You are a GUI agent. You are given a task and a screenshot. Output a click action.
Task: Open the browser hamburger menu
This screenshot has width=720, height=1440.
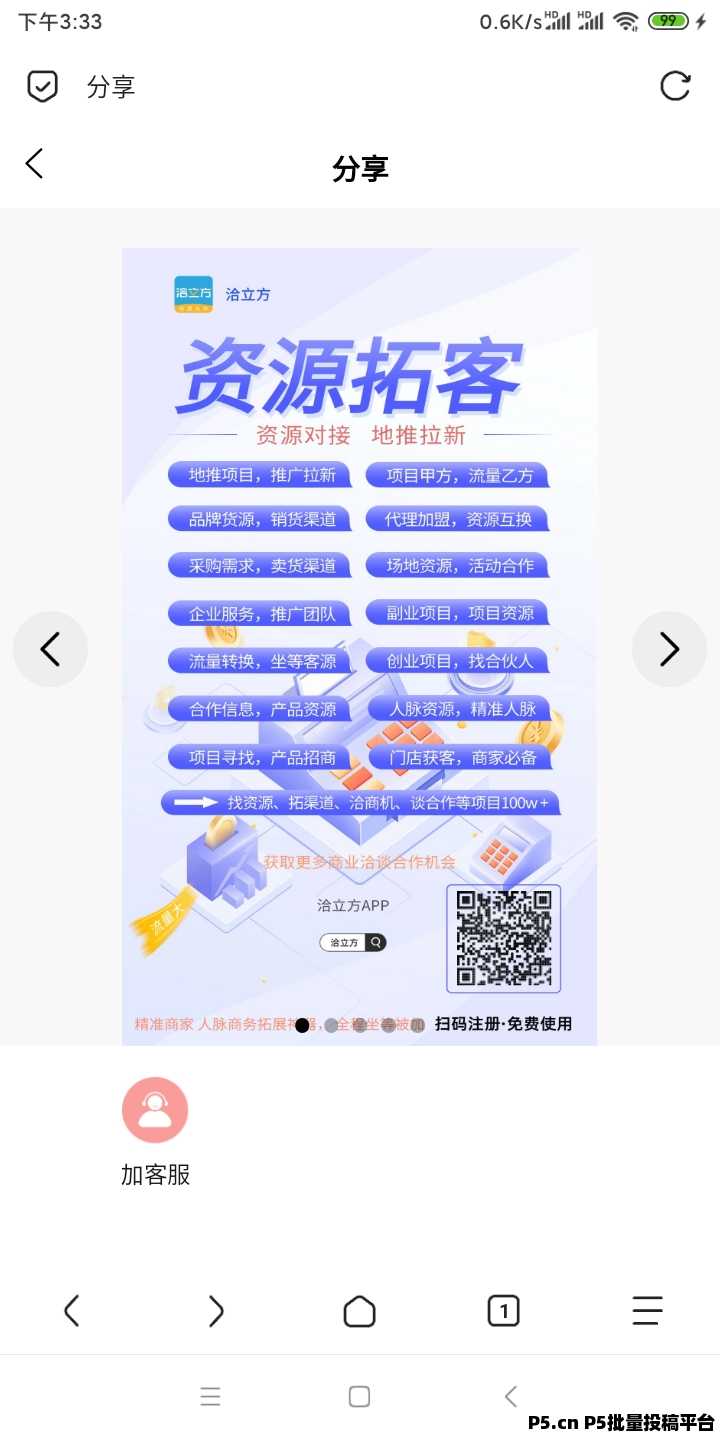[647, 1310]
